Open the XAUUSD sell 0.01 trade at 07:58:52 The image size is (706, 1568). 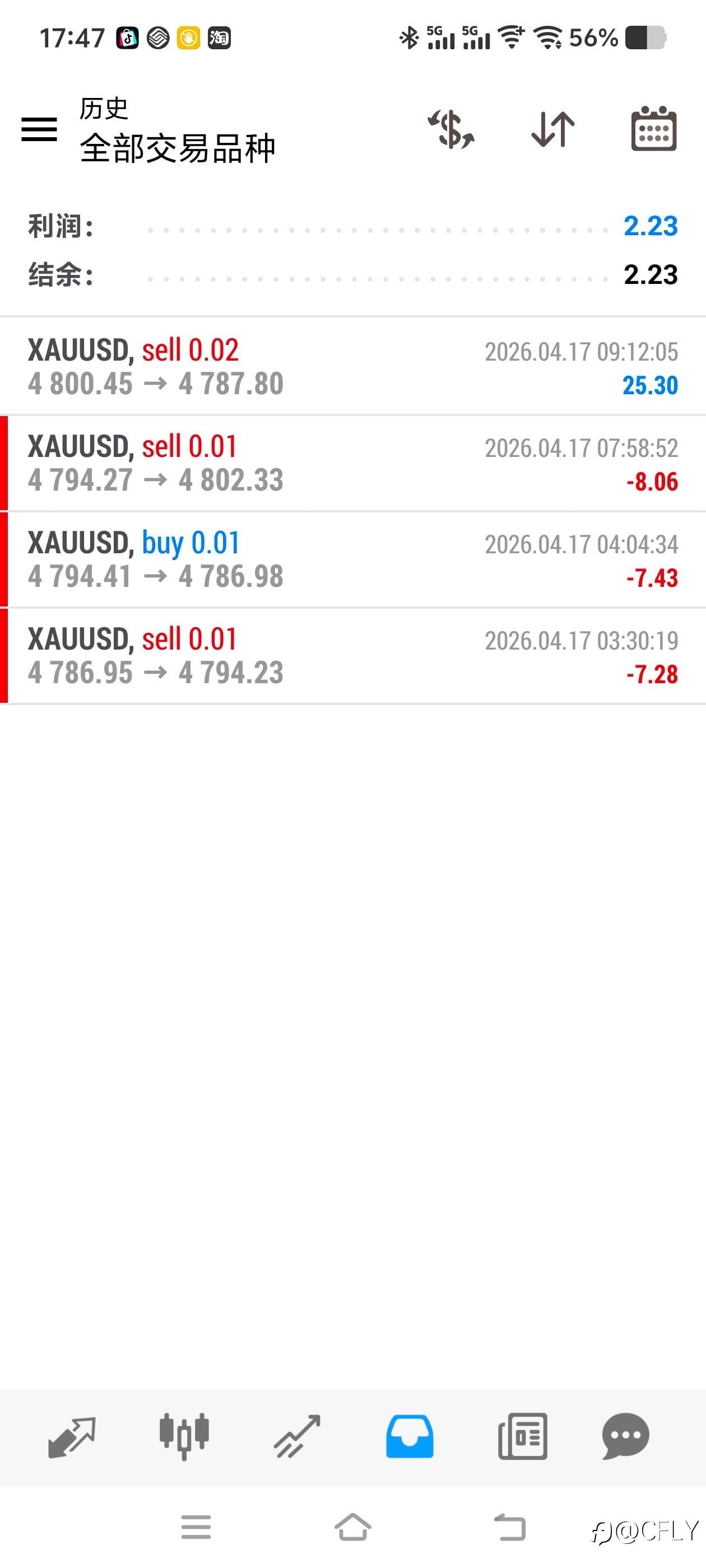352,463
